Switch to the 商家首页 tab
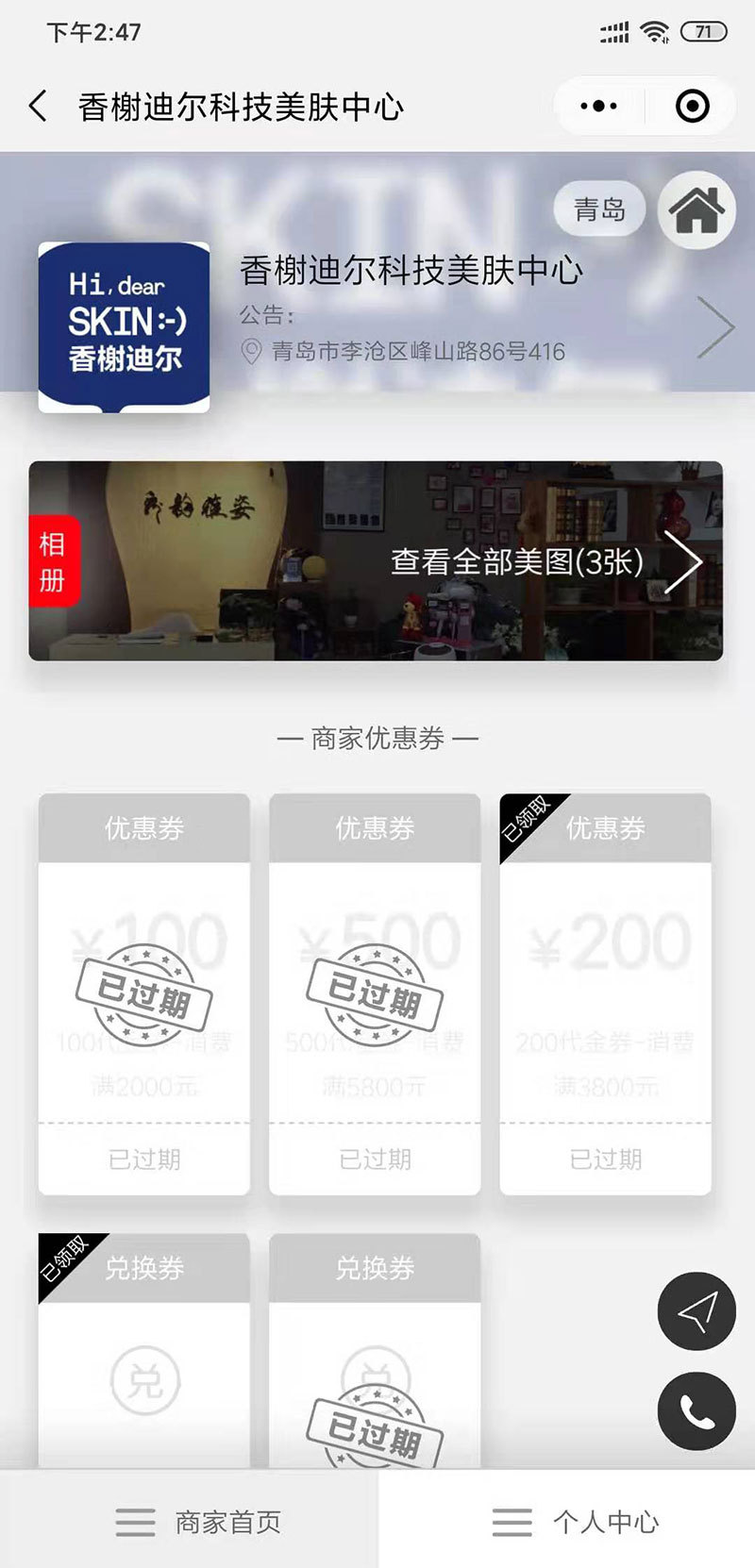The height and width of the screenshot is (1568, 755). 198,1522
